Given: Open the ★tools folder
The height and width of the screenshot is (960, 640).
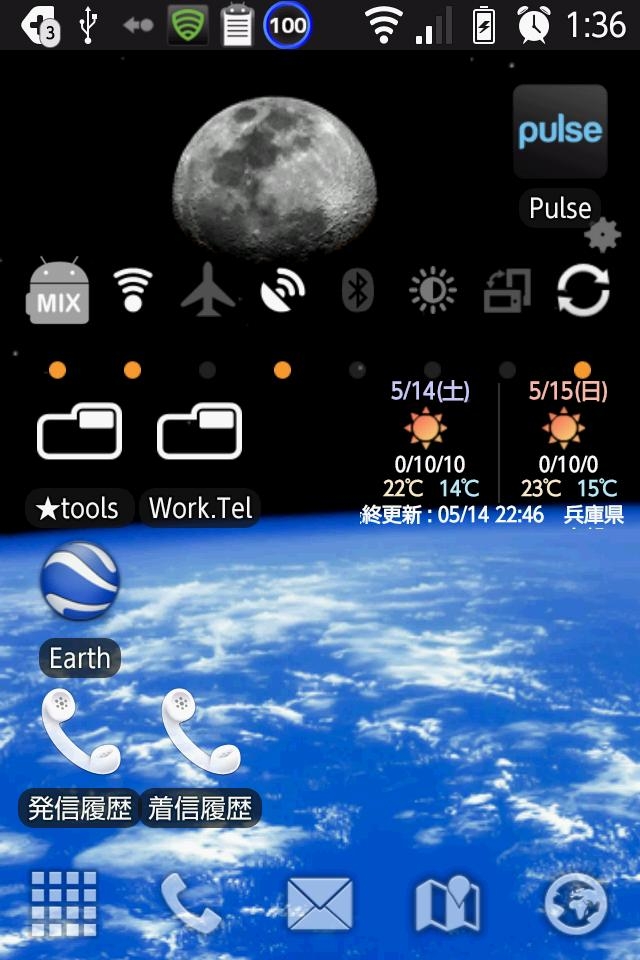Looking at the screenshot, I should pyautogui.click(x=79, y=431).
